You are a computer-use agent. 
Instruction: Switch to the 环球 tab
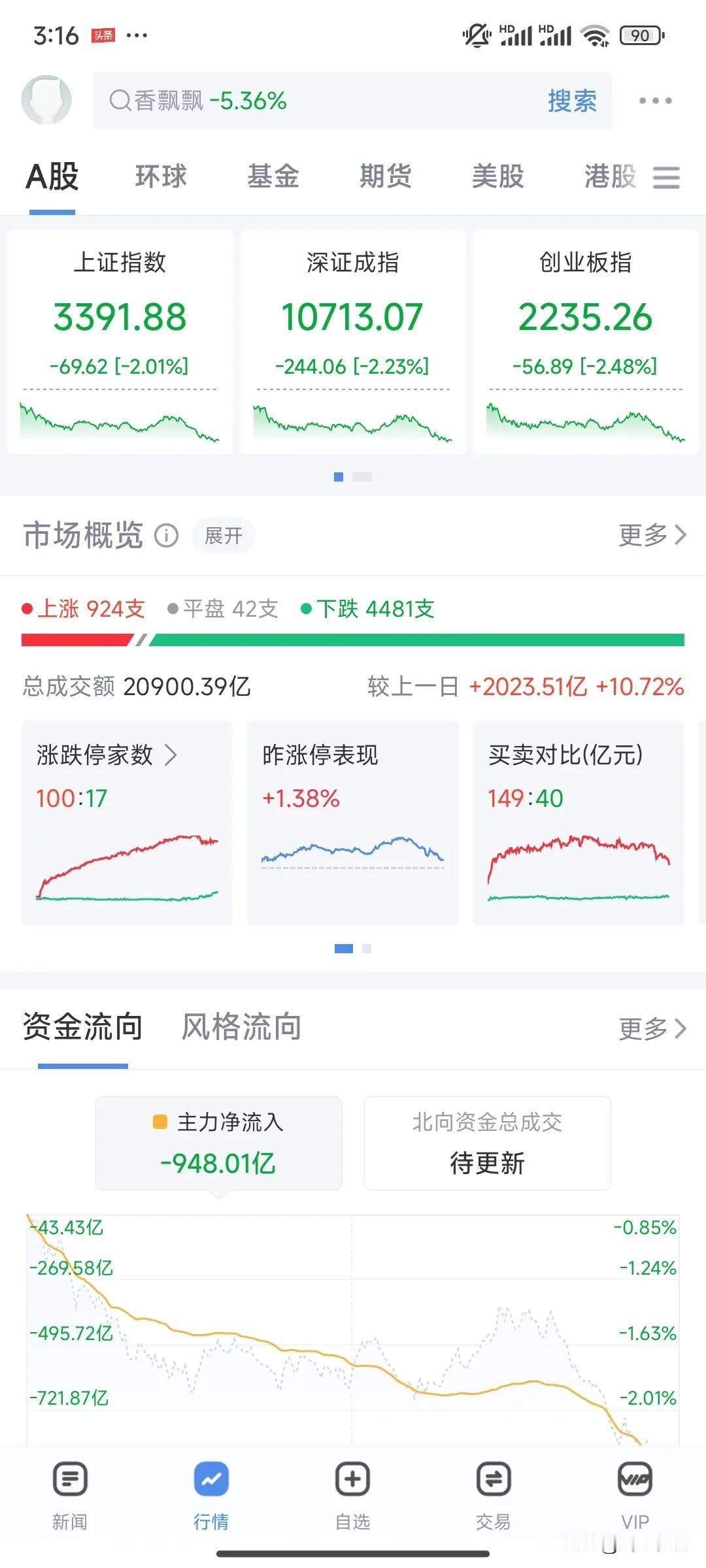click(161, 176)
